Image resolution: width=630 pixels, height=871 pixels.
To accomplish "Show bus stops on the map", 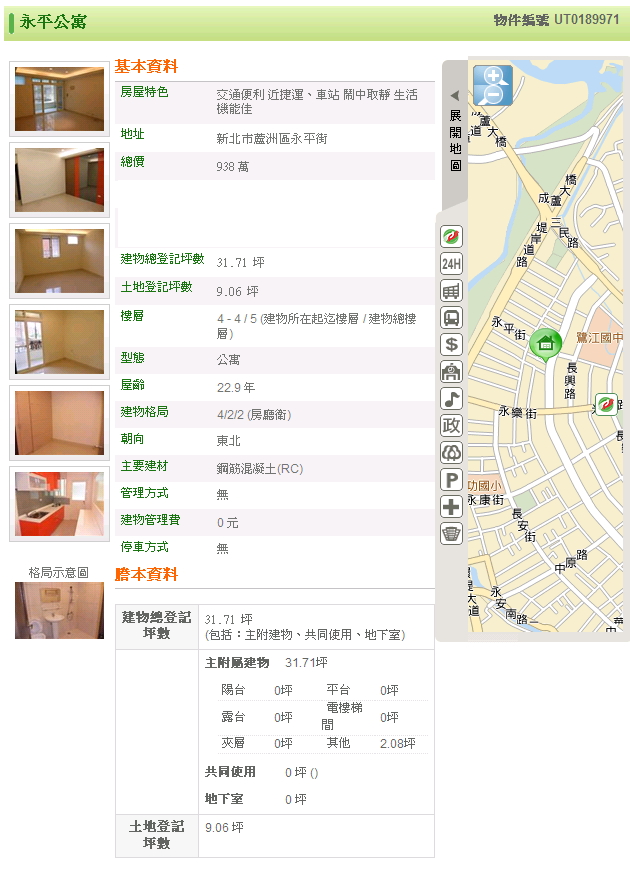I will pos(452,318).
